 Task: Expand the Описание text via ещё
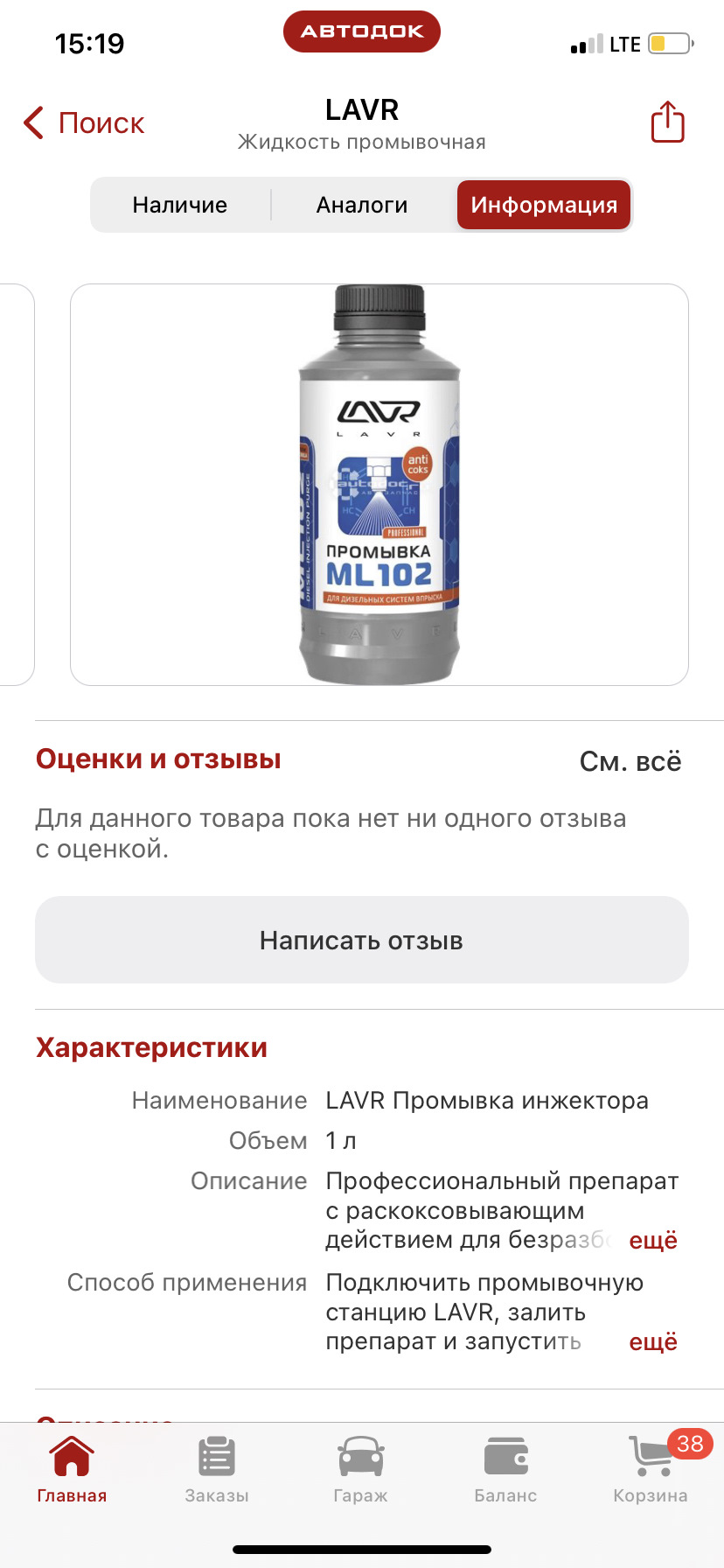tap(652, 1240)
